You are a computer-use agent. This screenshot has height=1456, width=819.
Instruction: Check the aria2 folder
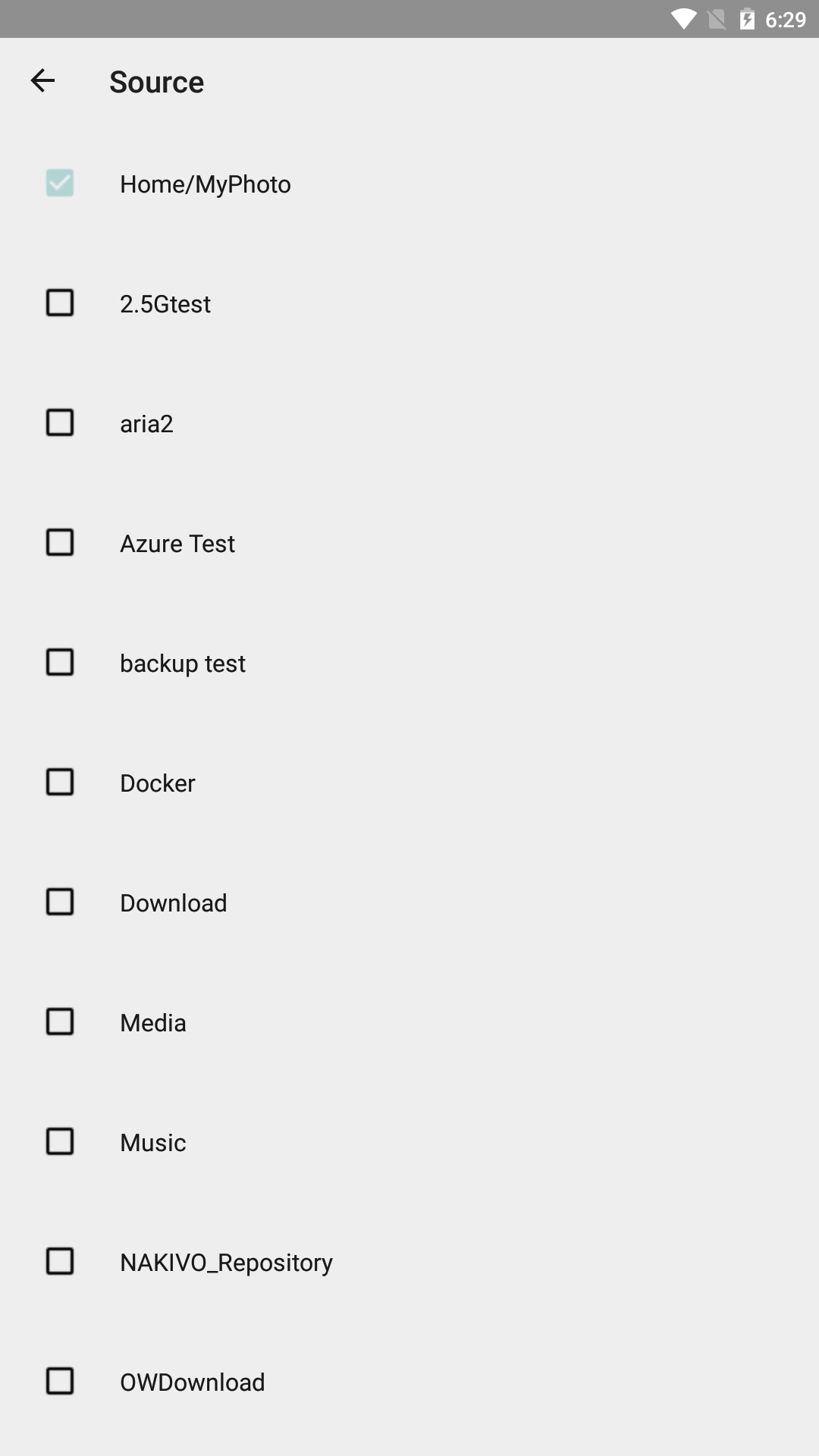[x=60, y=422]
